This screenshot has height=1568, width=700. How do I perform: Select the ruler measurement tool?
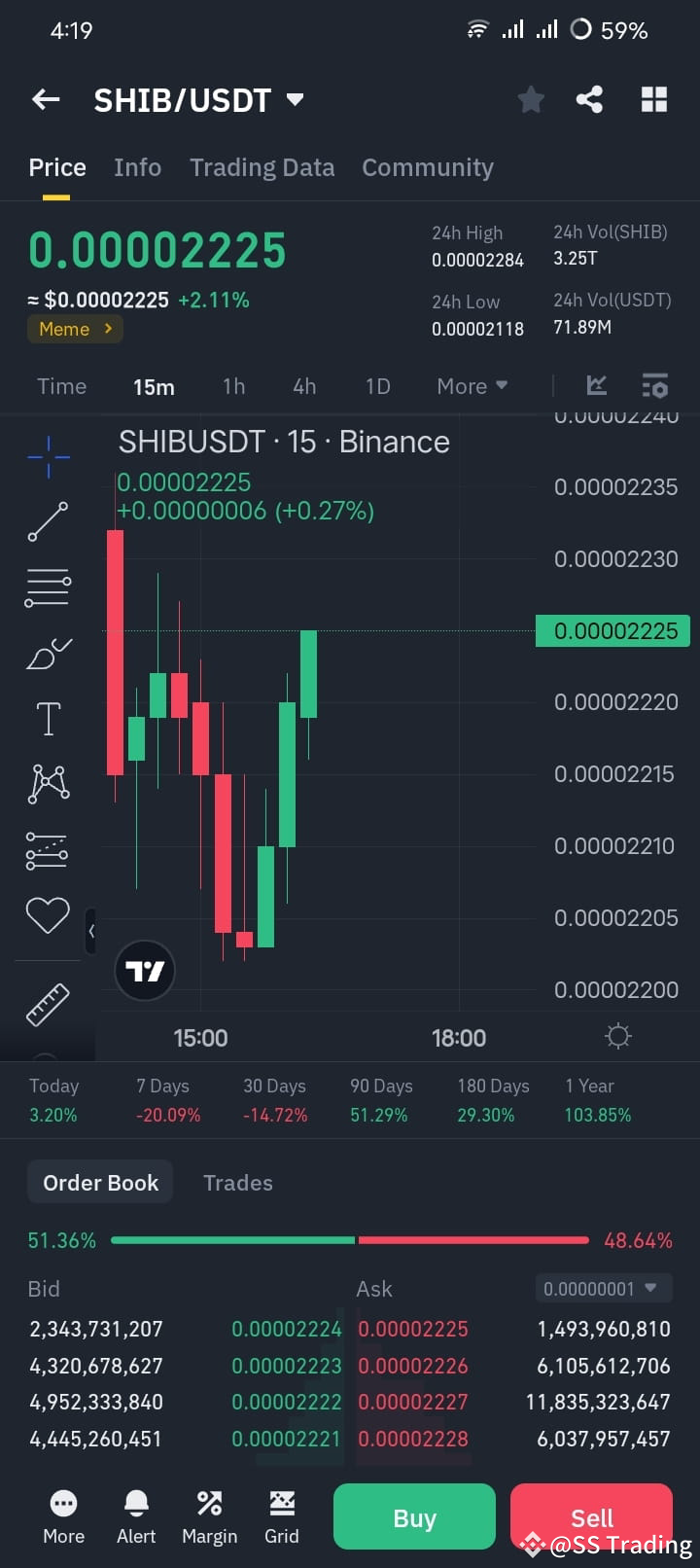[x=48, y=1004]
